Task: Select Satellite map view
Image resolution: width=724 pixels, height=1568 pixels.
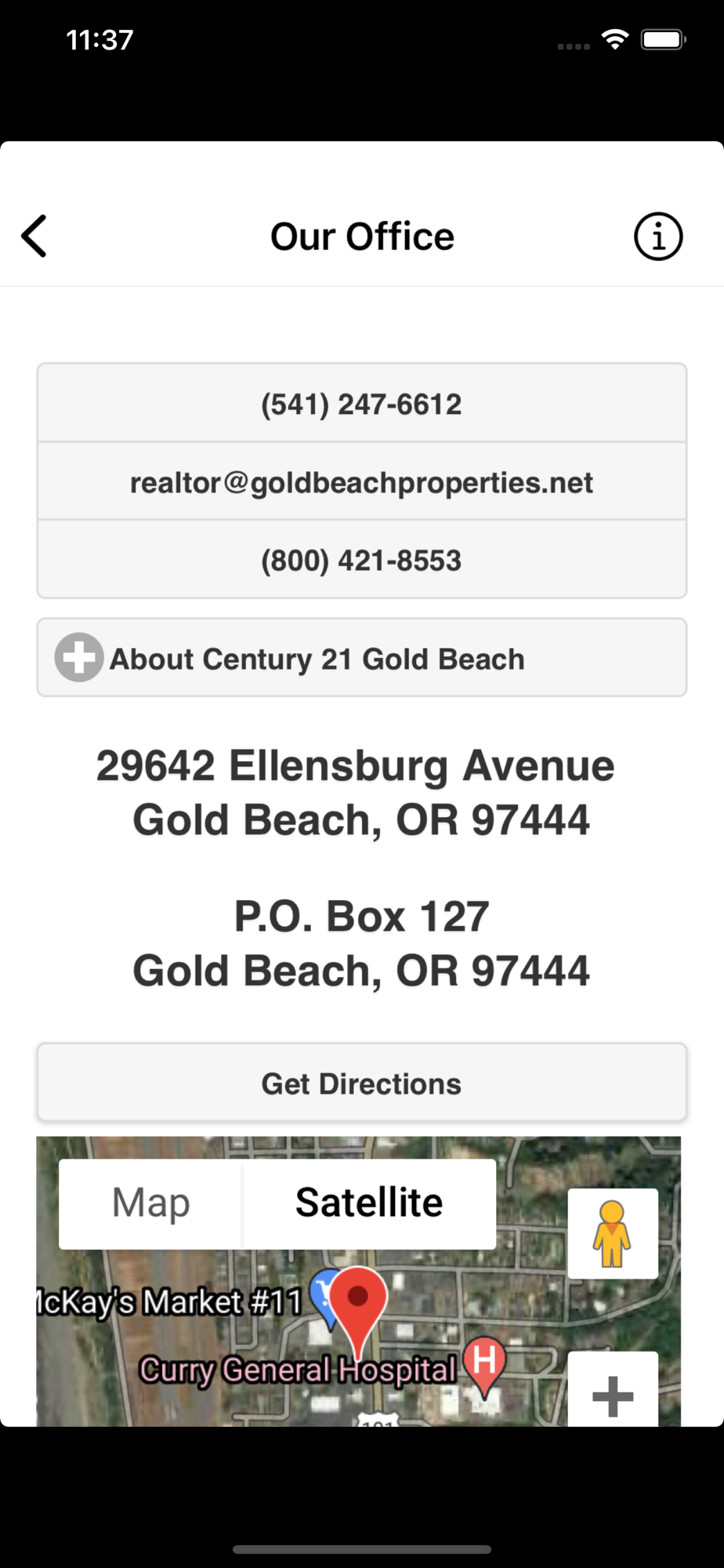Action: point(369,1203)
